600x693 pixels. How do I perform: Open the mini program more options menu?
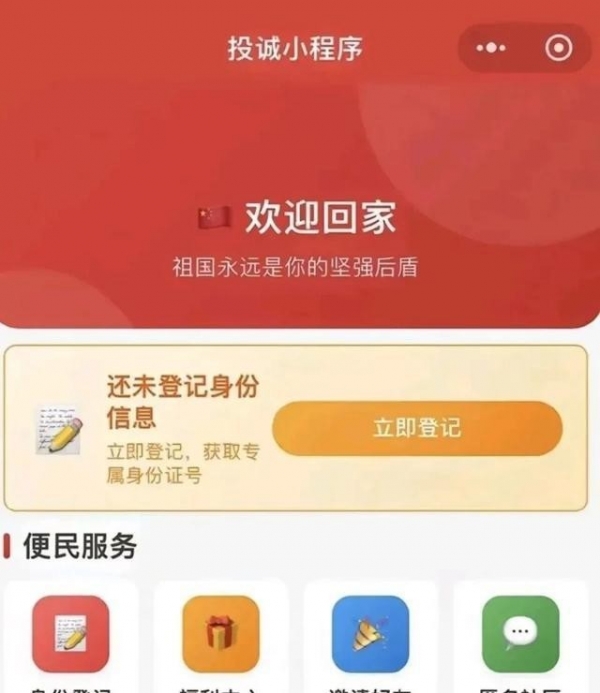point(491,47)
